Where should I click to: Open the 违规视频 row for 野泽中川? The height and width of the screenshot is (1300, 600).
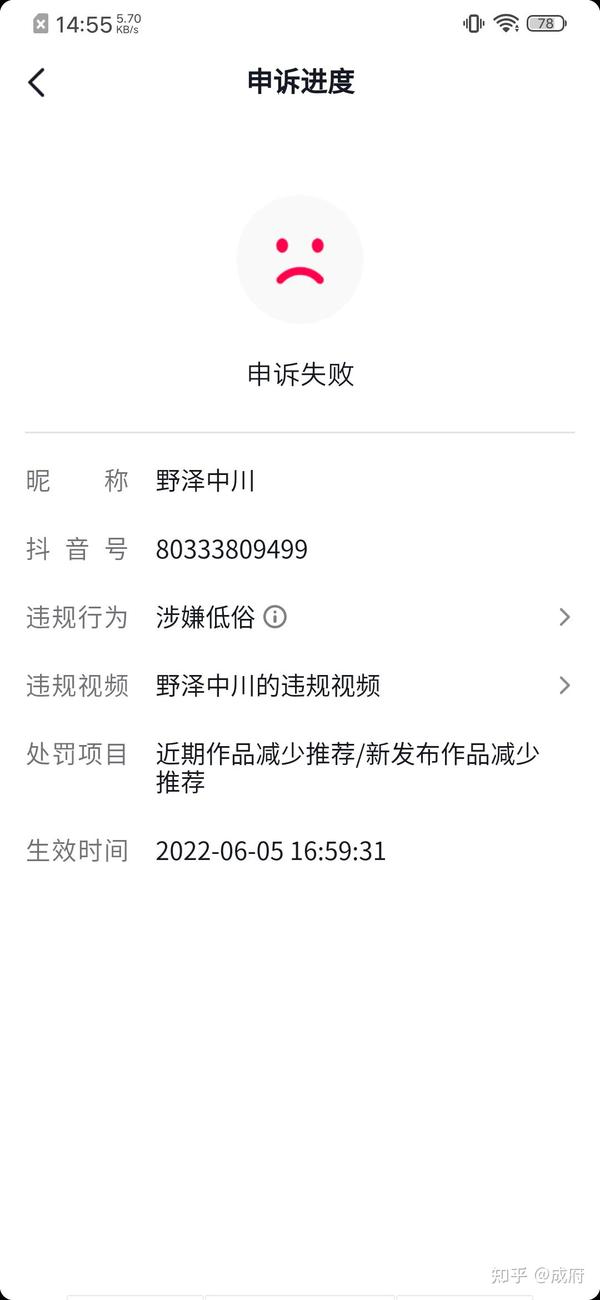click(x=300, y=685)
